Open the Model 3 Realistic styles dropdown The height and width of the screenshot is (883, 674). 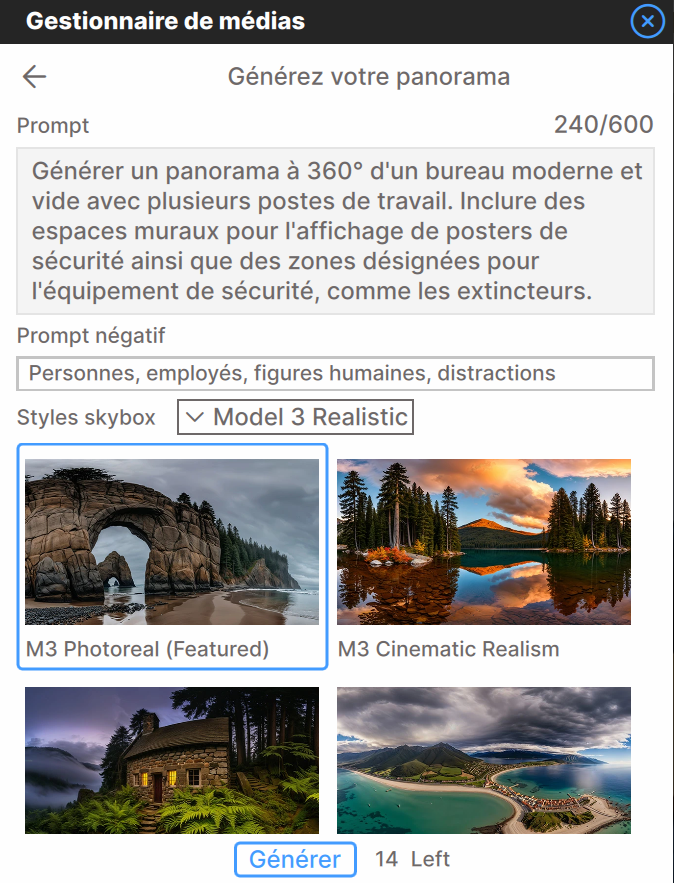point(295,417)
